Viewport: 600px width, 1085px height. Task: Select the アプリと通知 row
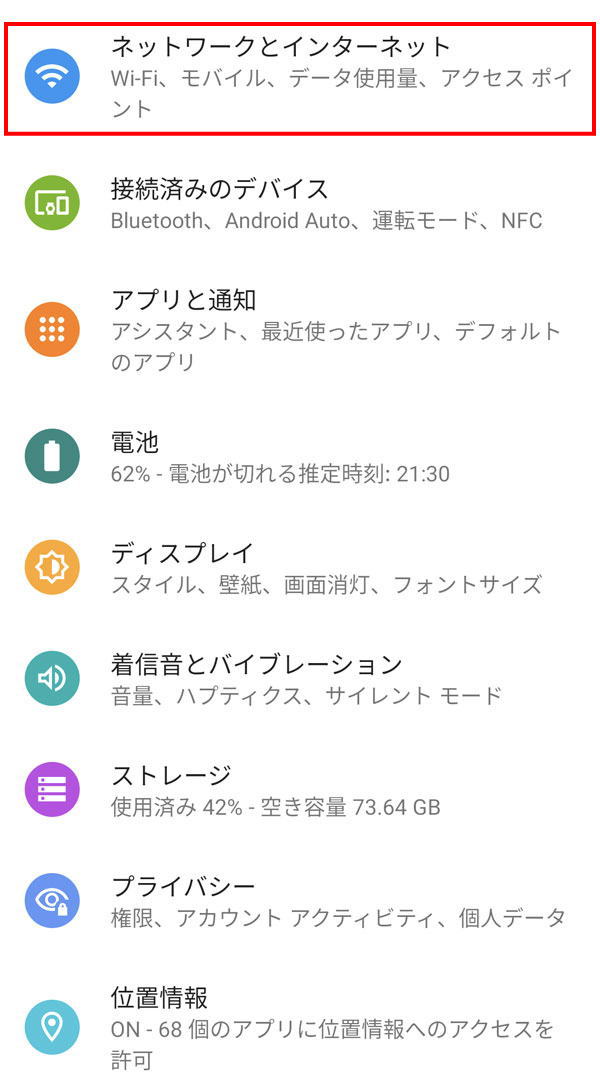pos(300,330)
